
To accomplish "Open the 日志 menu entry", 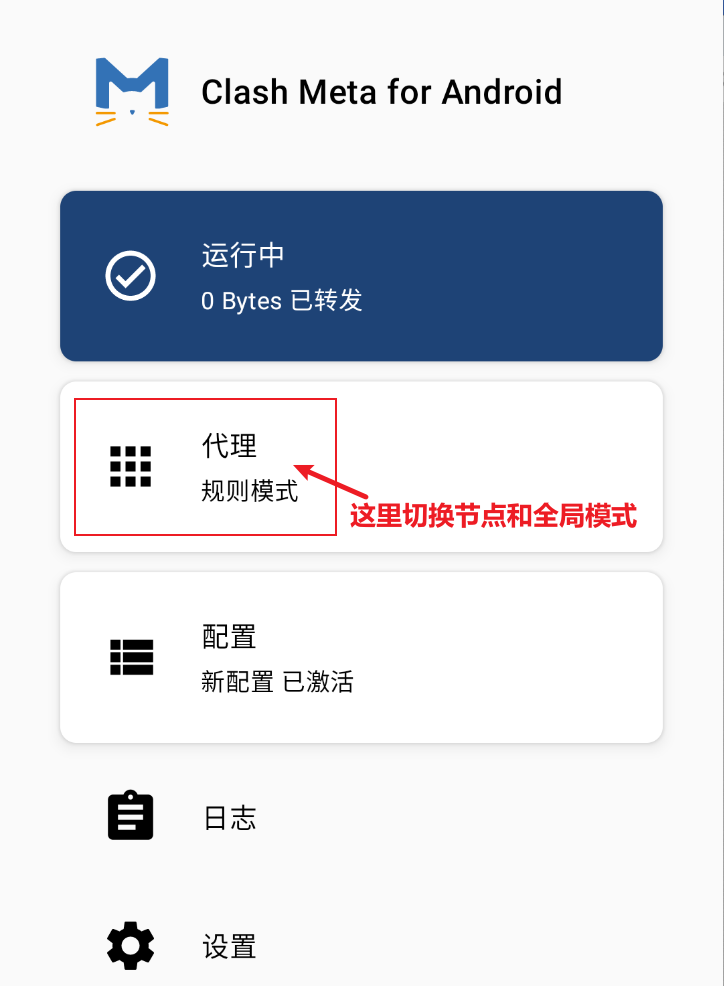I will [x=230, y=816].
